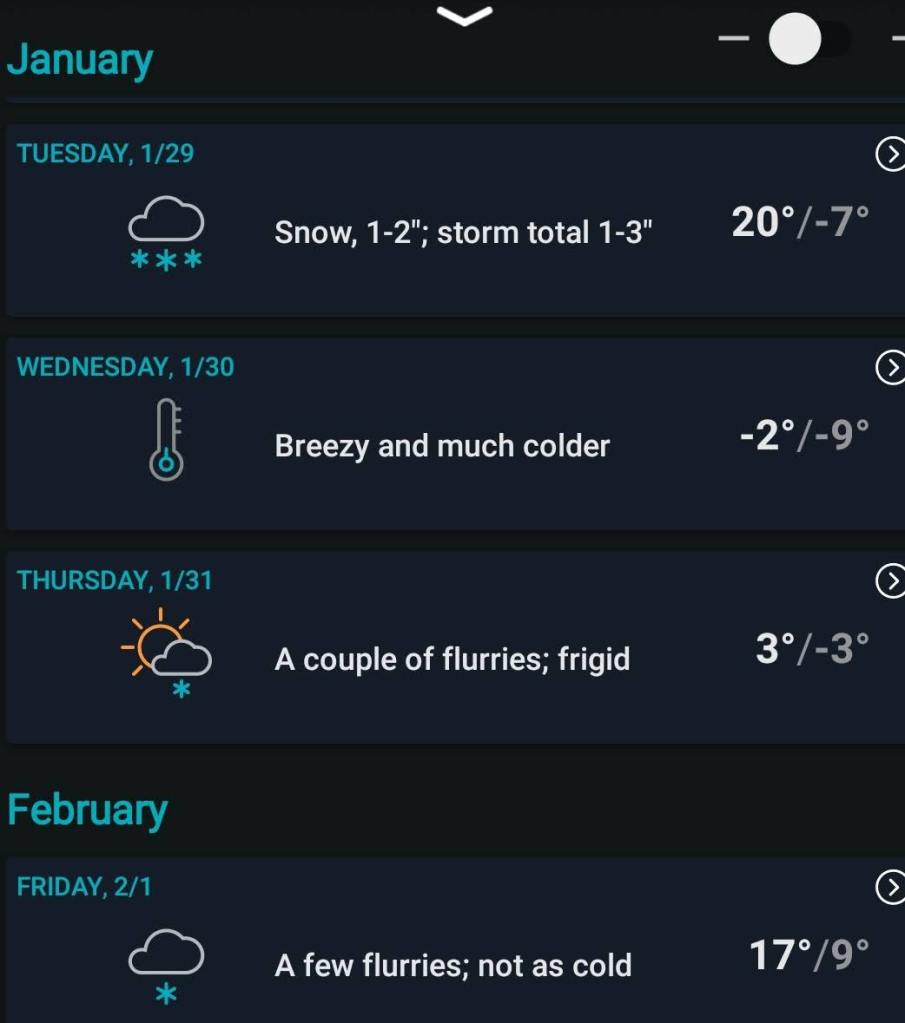Open Thursday 1/31 flurries forecast
Screen dimensions: 905x1023
point(889,581)
